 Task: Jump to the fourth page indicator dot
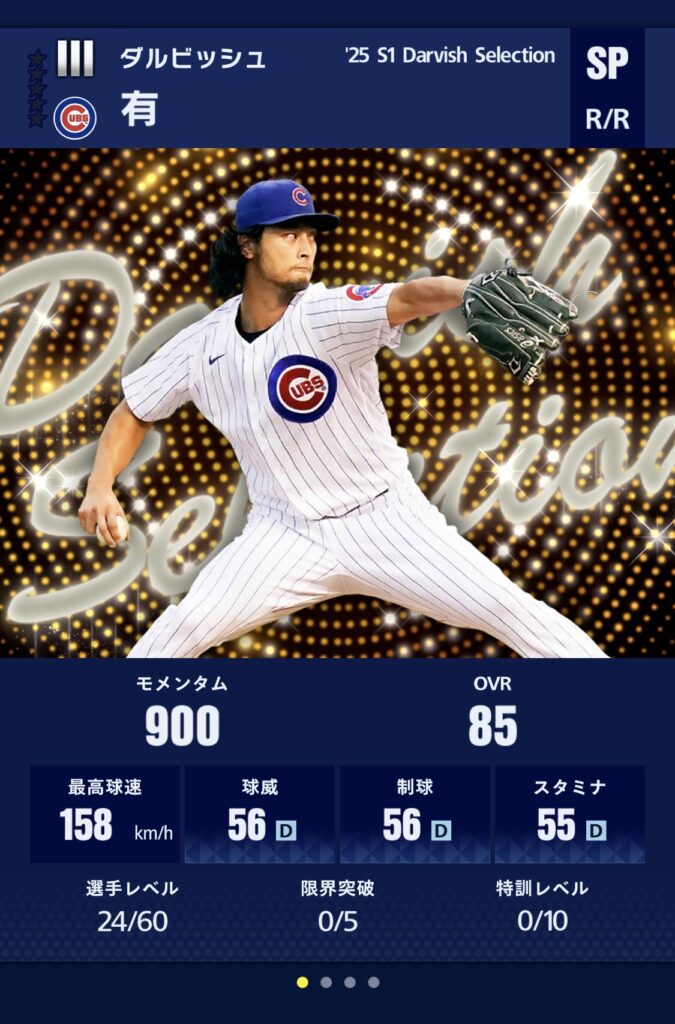pos(373,982)
